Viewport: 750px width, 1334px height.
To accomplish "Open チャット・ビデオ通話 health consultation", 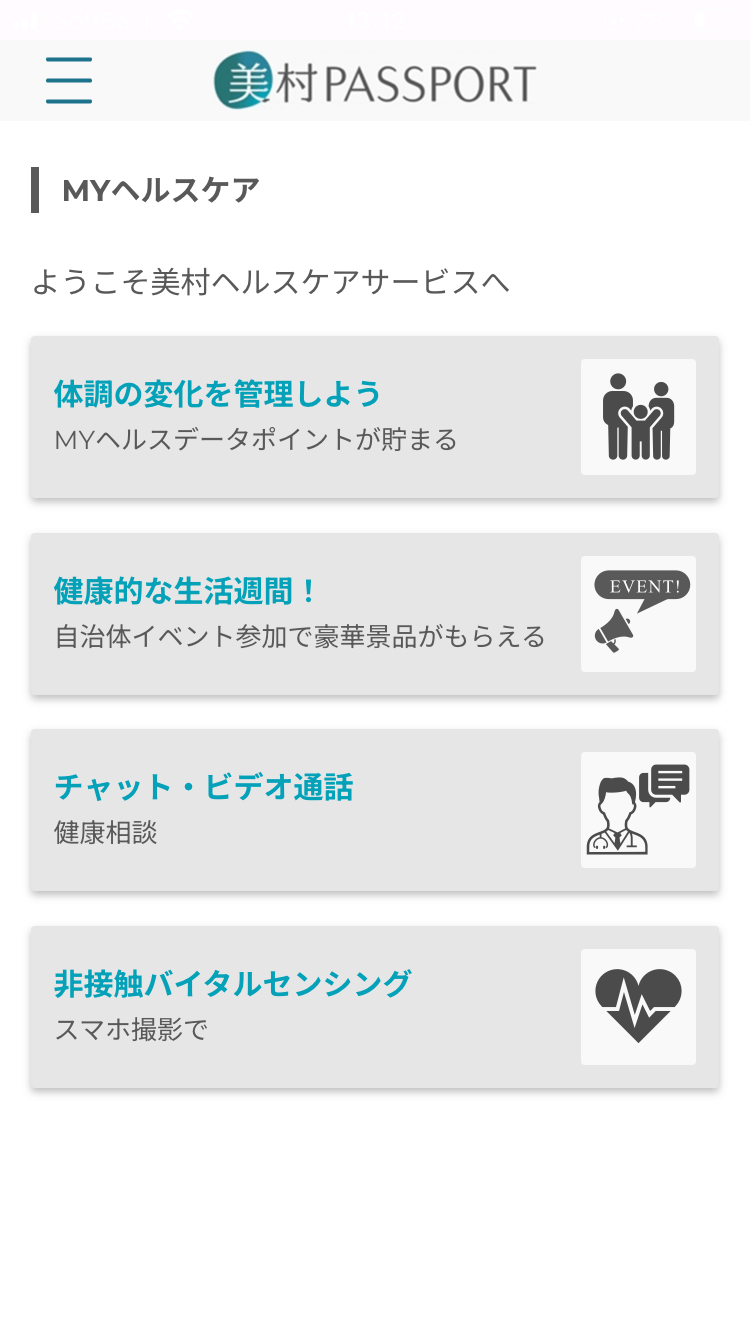I will coord(374,810).
